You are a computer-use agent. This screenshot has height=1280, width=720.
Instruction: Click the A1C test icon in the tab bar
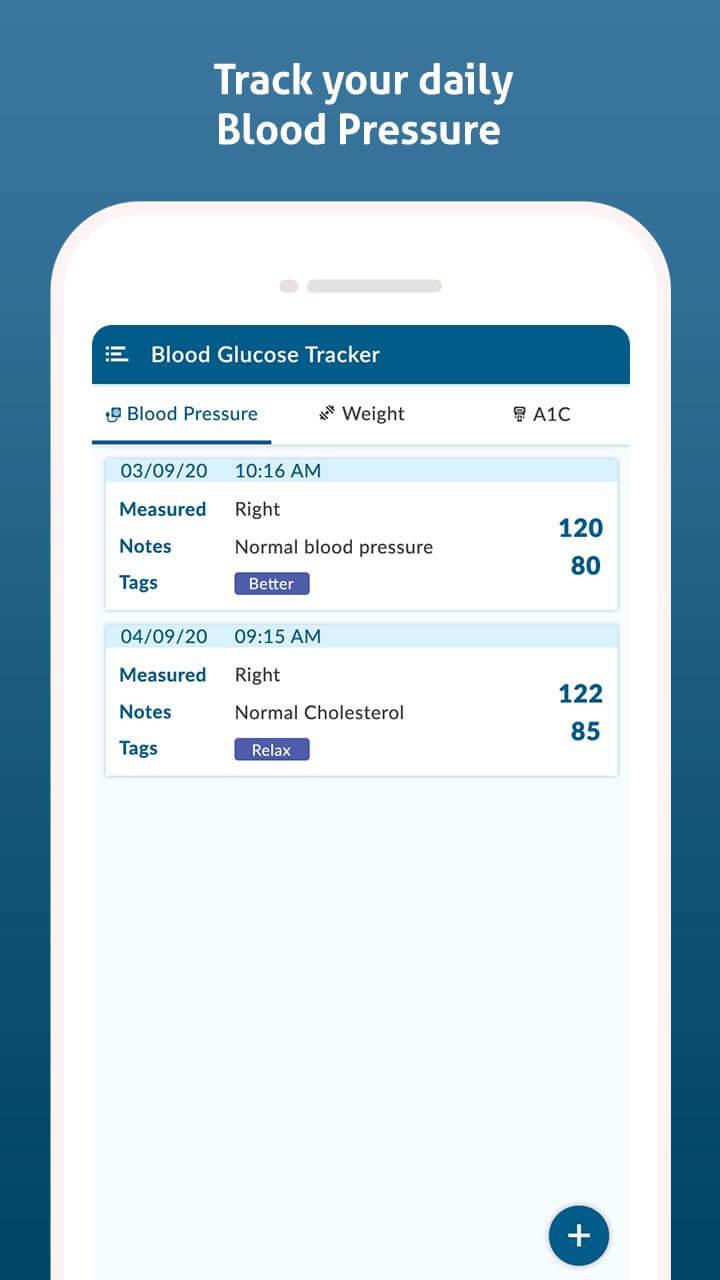(519, 412)
